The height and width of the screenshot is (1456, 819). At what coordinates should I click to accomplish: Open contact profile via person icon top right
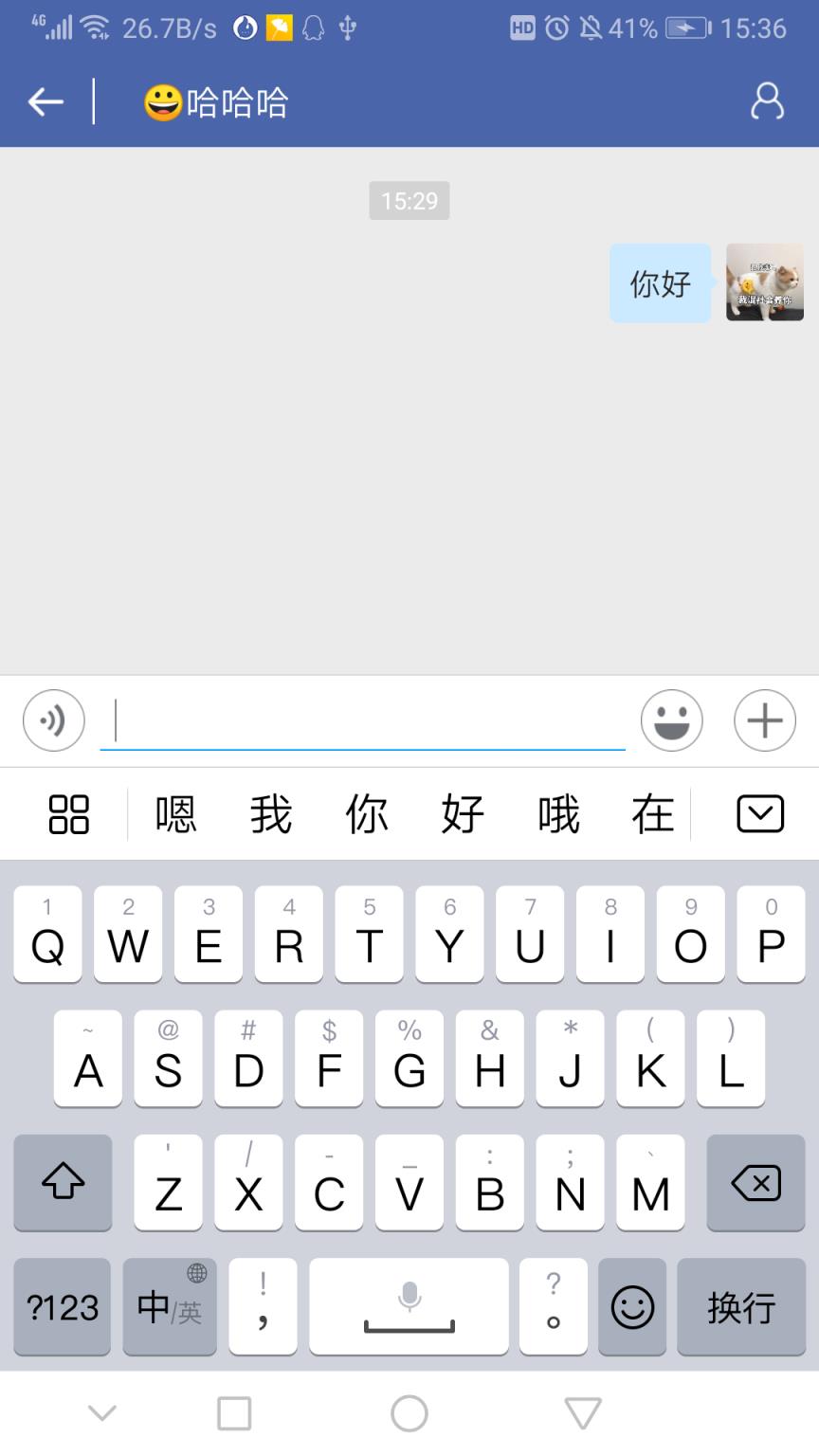click(x=768, y=100)
